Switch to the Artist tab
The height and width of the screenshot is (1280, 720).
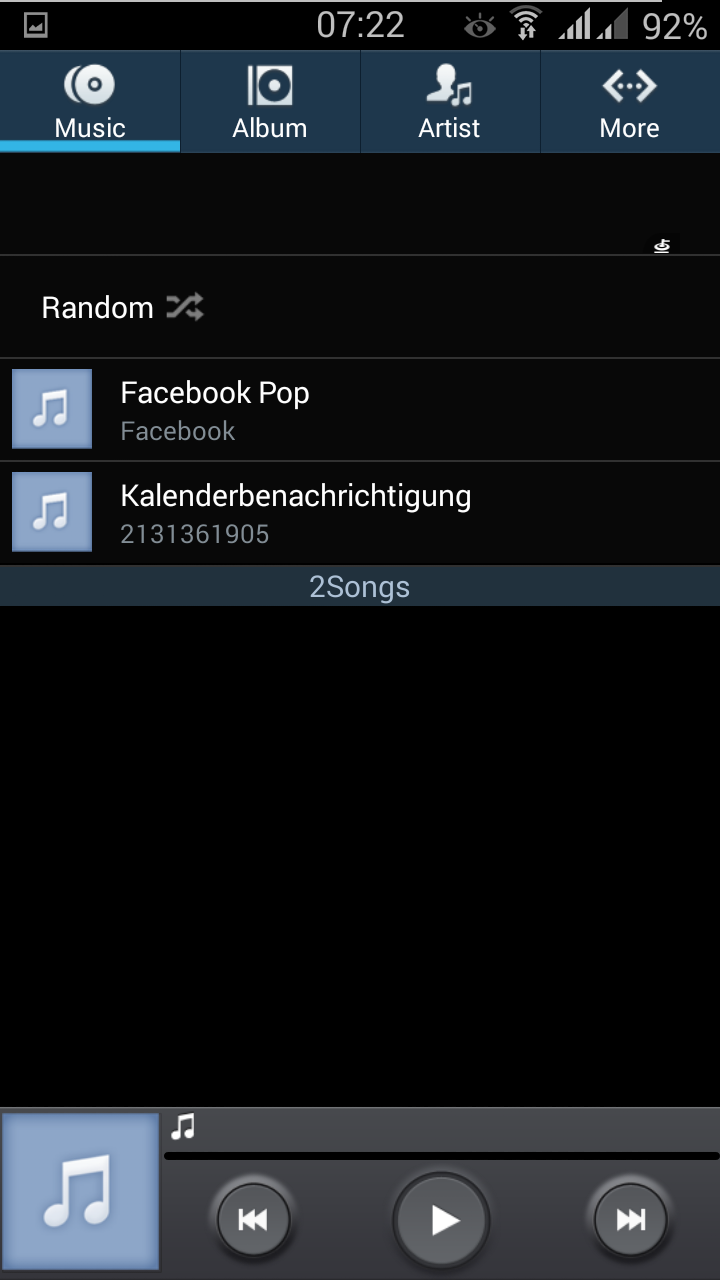point(450,102)
